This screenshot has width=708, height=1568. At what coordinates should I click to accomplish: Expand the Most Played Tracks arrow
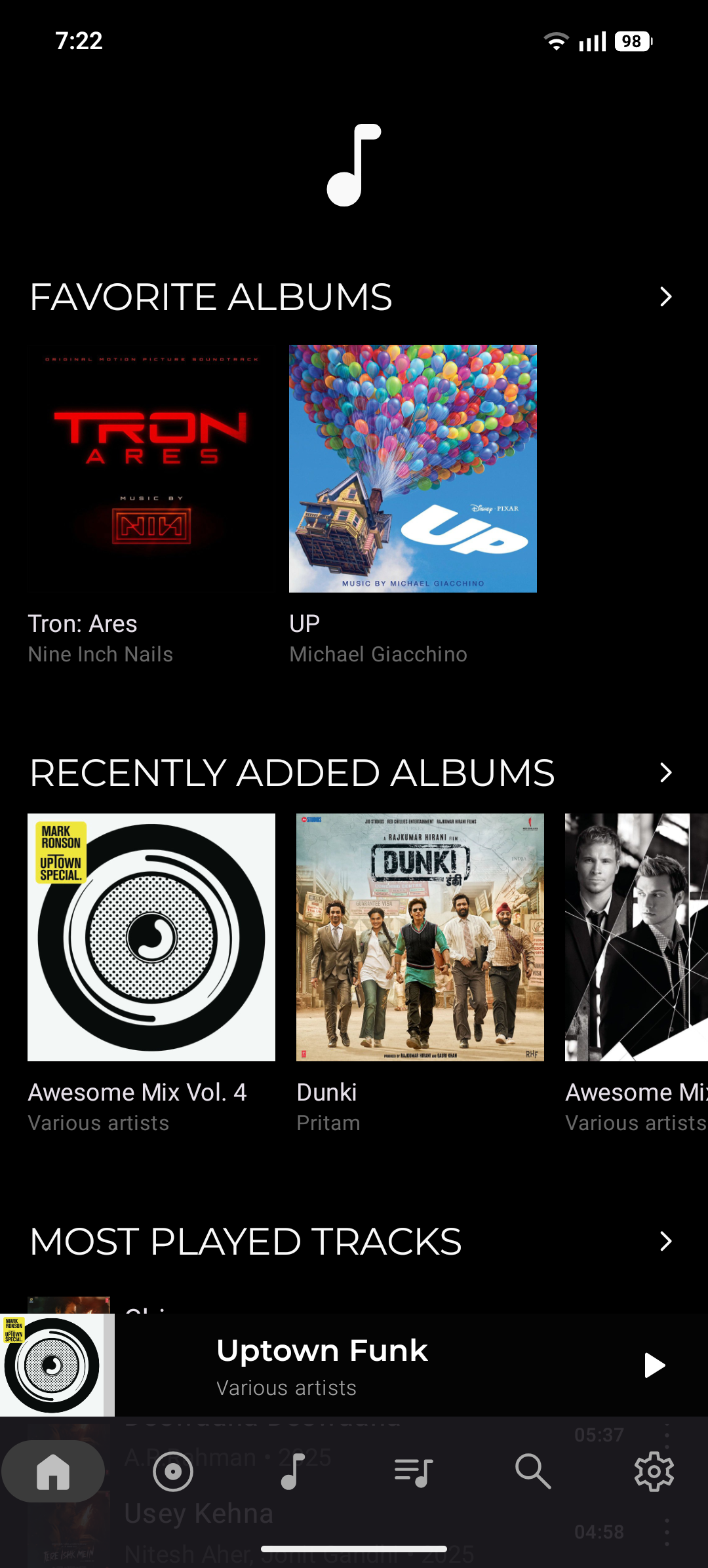click(x=665, y=1241)
